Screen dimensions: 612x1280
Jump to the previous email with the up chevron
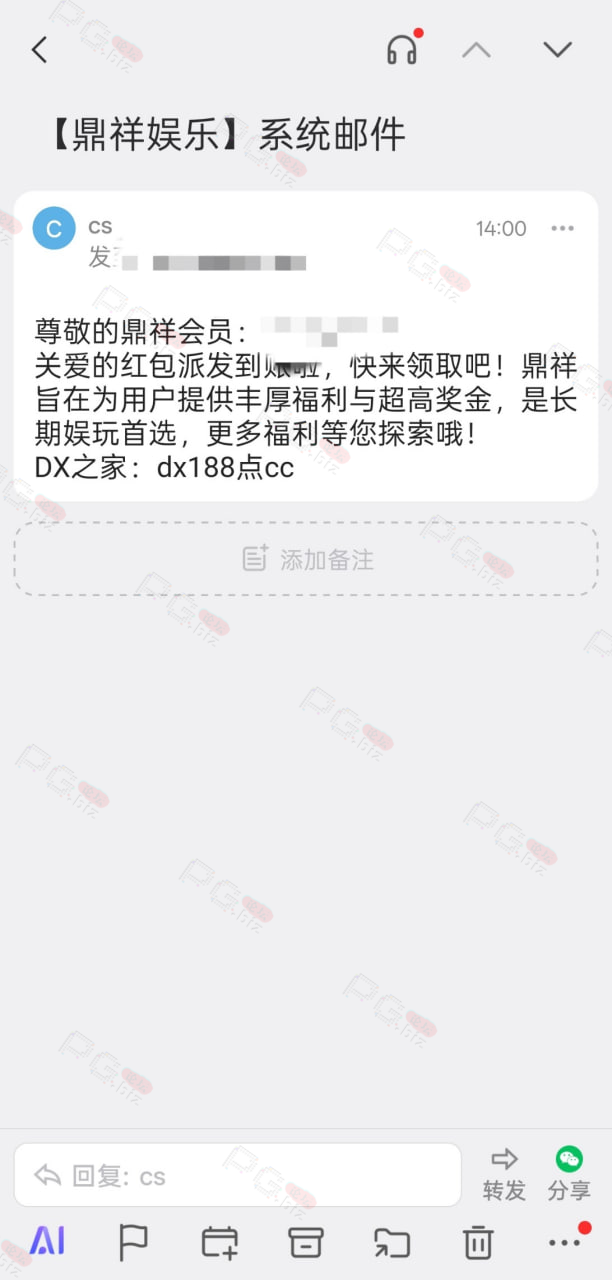(x=476, y=50)
